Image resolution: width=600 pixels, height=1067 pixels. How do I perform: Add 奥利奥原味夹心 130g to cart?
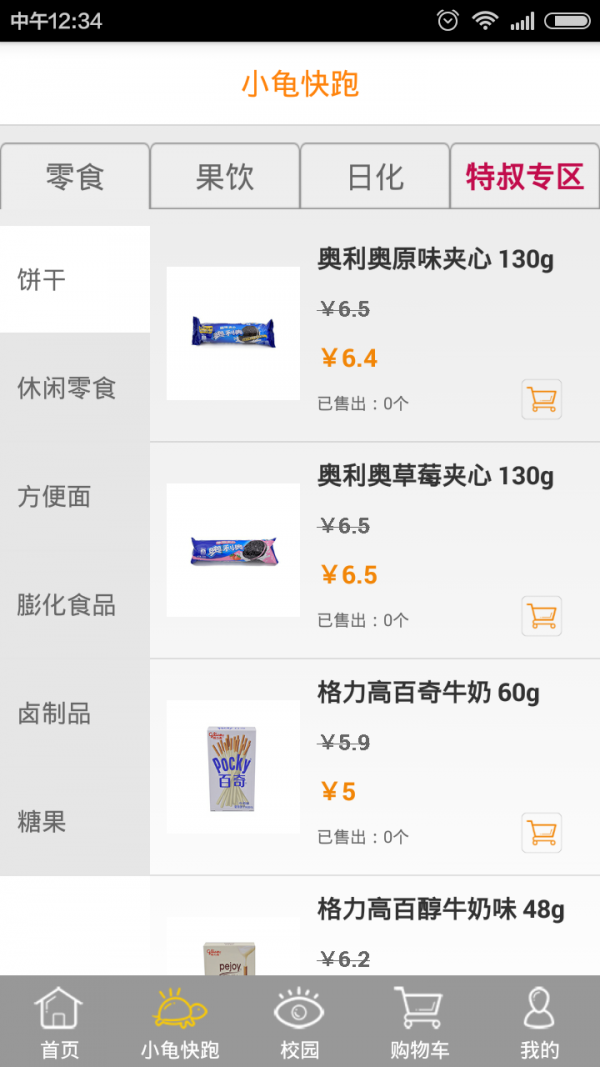click(x=542, y=400)
